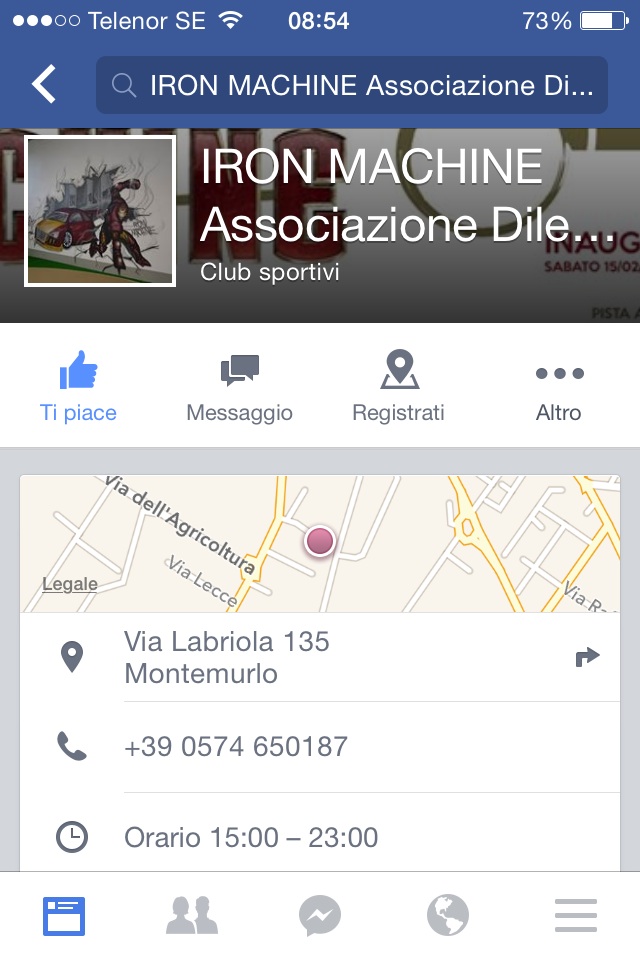Open the Altro more options
This screenshot has height=960, width=640.
tap(558, 388)
